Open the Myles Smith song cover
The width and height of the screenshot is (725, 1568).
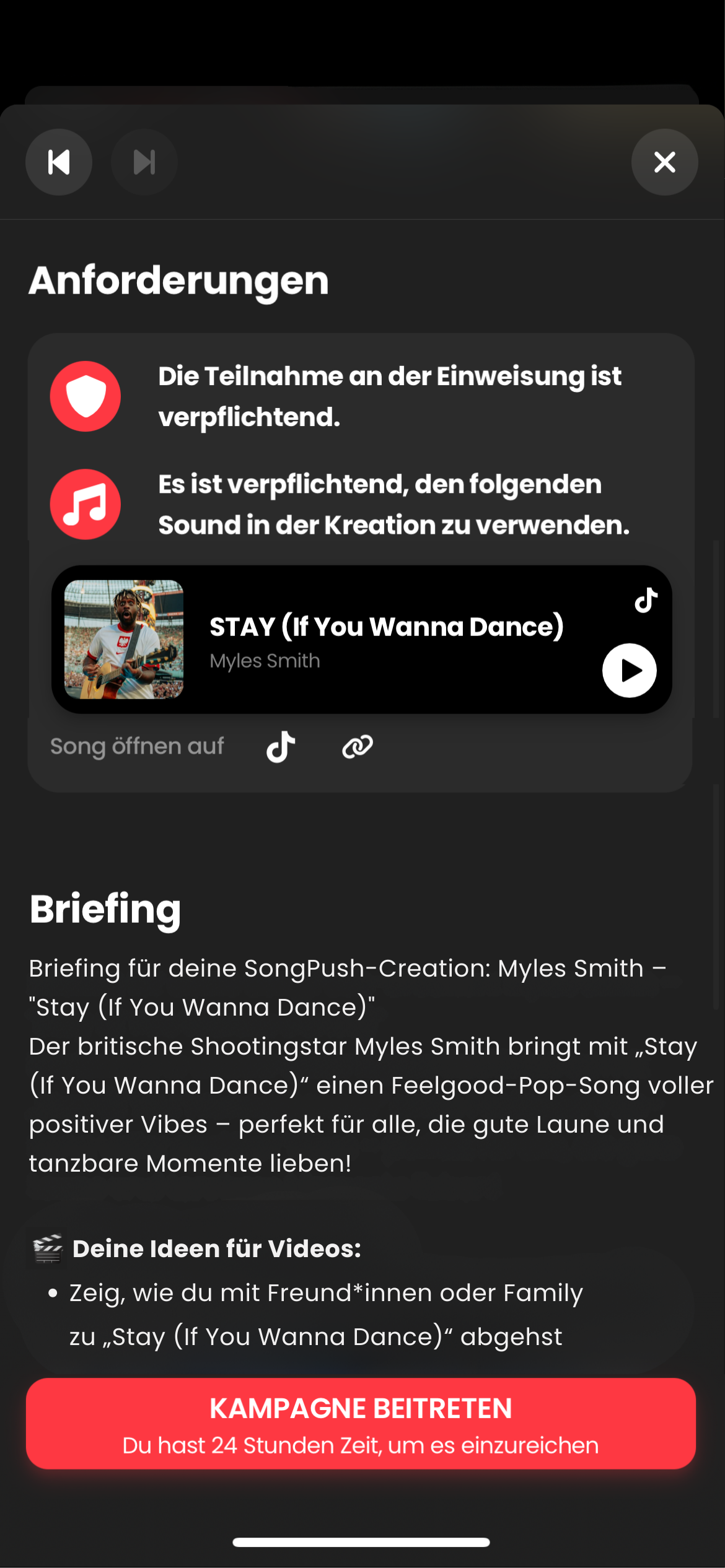coord(124,639)
